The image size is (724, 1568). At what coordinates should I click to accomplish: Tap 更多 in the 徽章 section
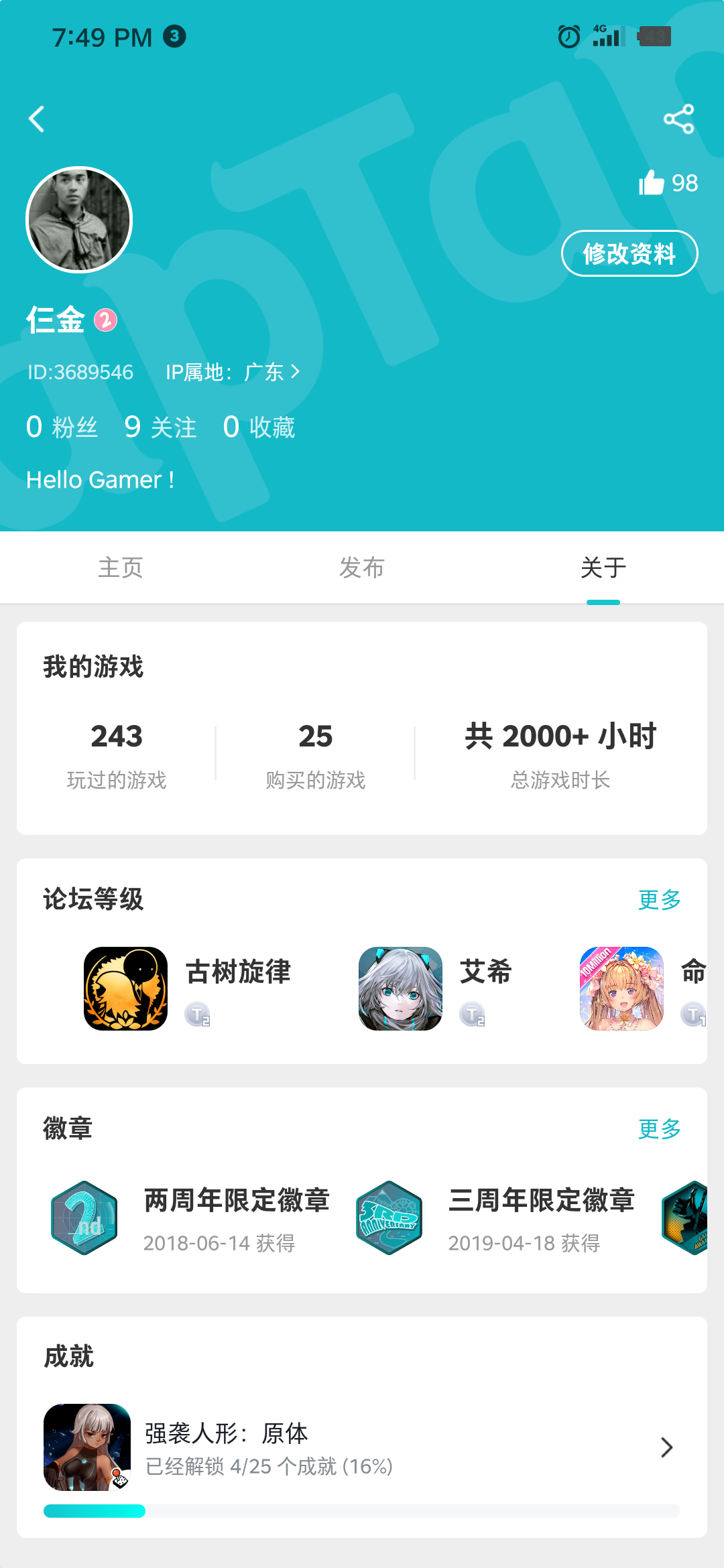coord(659,1128)
